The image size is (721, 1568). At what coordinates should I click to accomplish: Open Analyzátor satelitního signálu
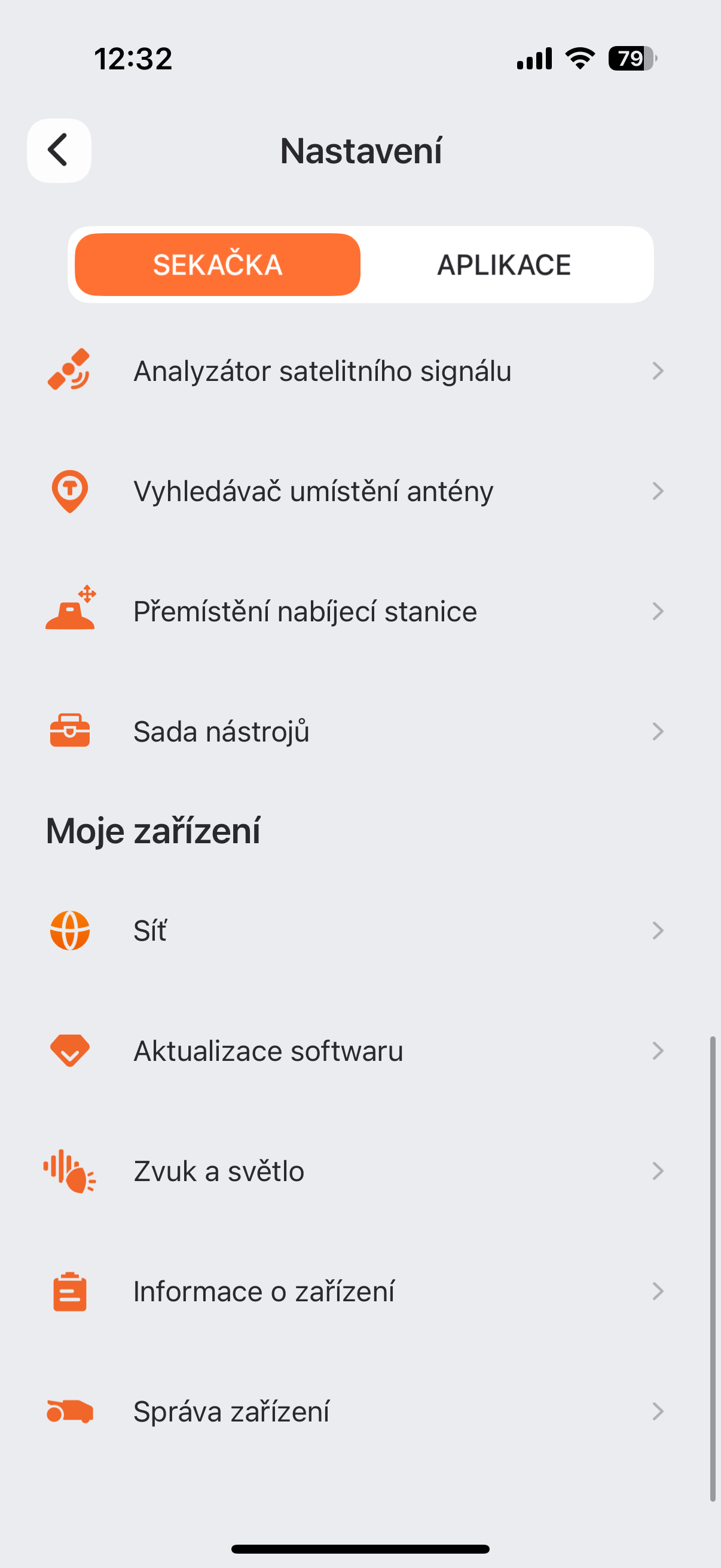click(x=359, y=371)
